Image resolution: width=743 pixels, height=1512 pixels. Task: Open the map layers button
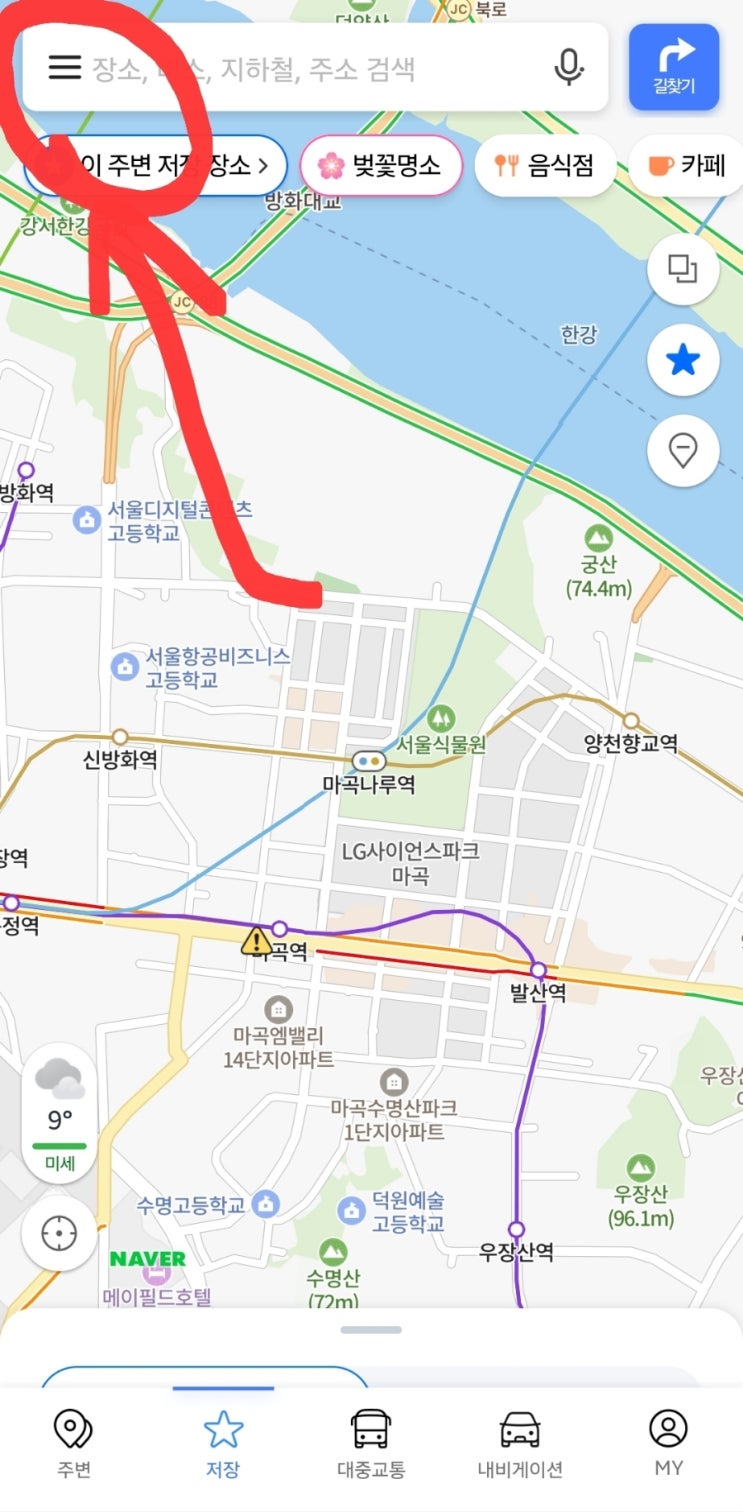point(683,270)
